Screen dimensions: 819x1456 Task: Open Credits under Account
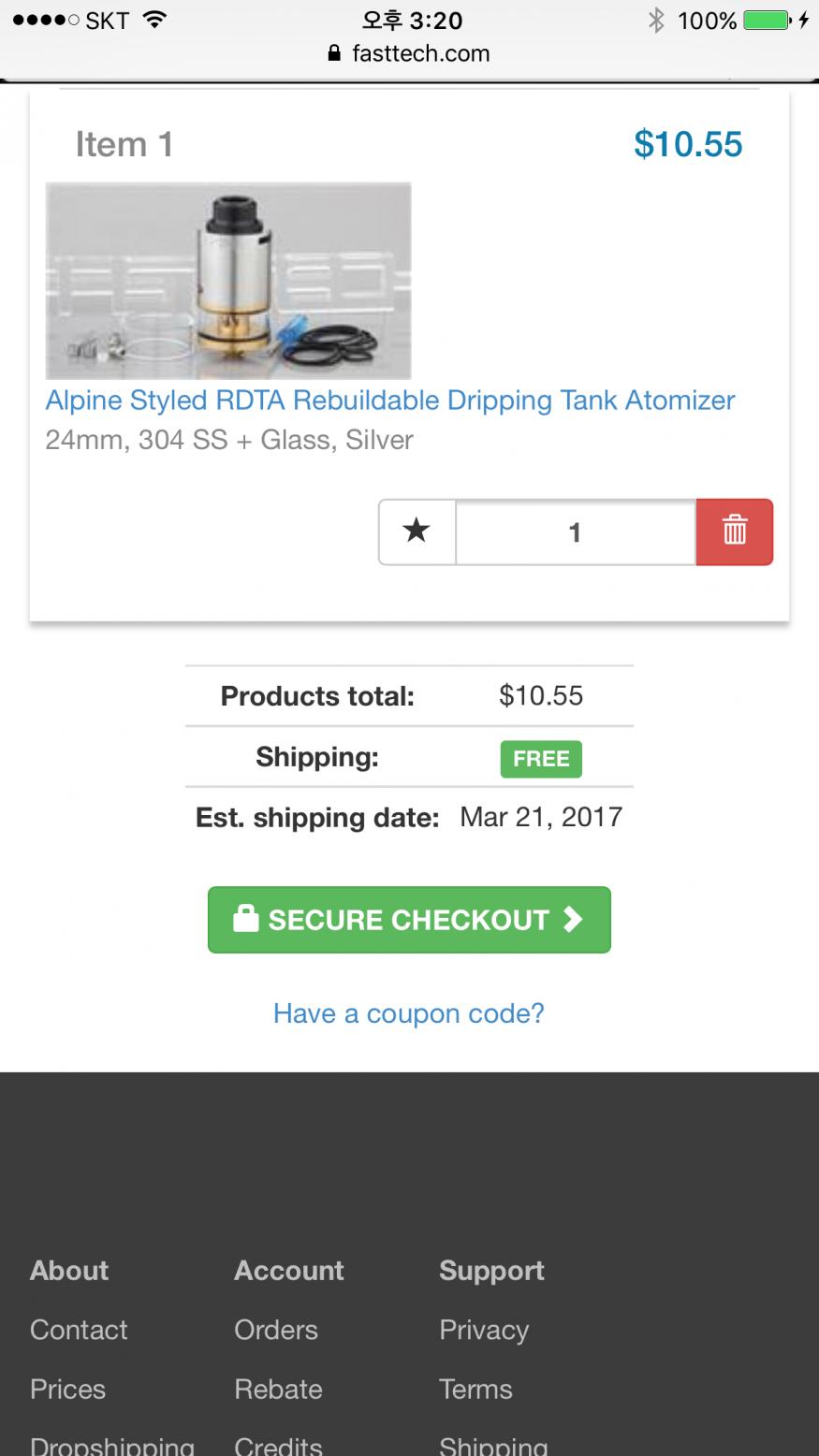pyautogui.click(x=278, y=1445)
